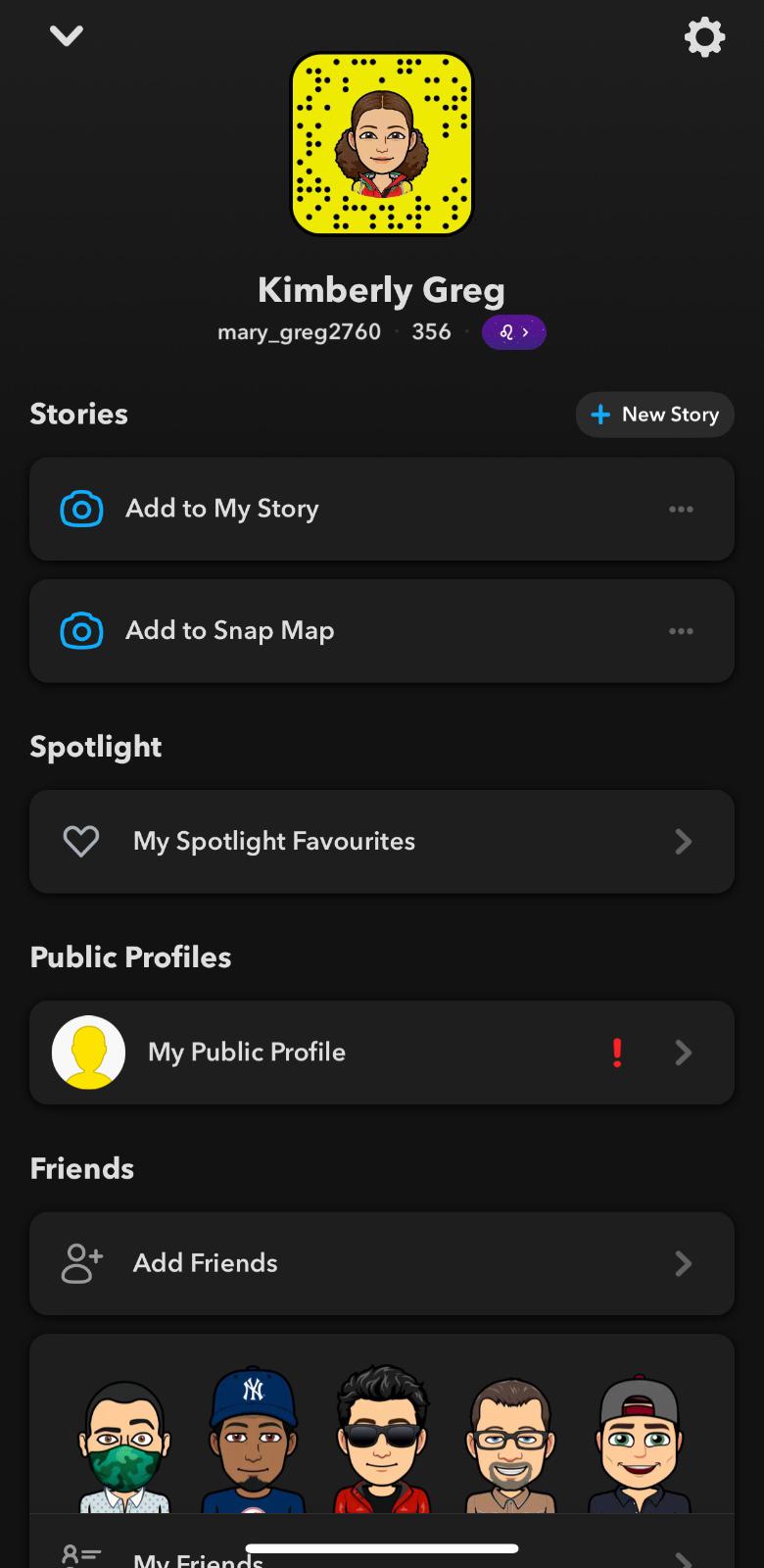Tap the purple zodiac sign badge
Image resolution: width=764 pixels, height=1568 pixels.
coord(513,332)
